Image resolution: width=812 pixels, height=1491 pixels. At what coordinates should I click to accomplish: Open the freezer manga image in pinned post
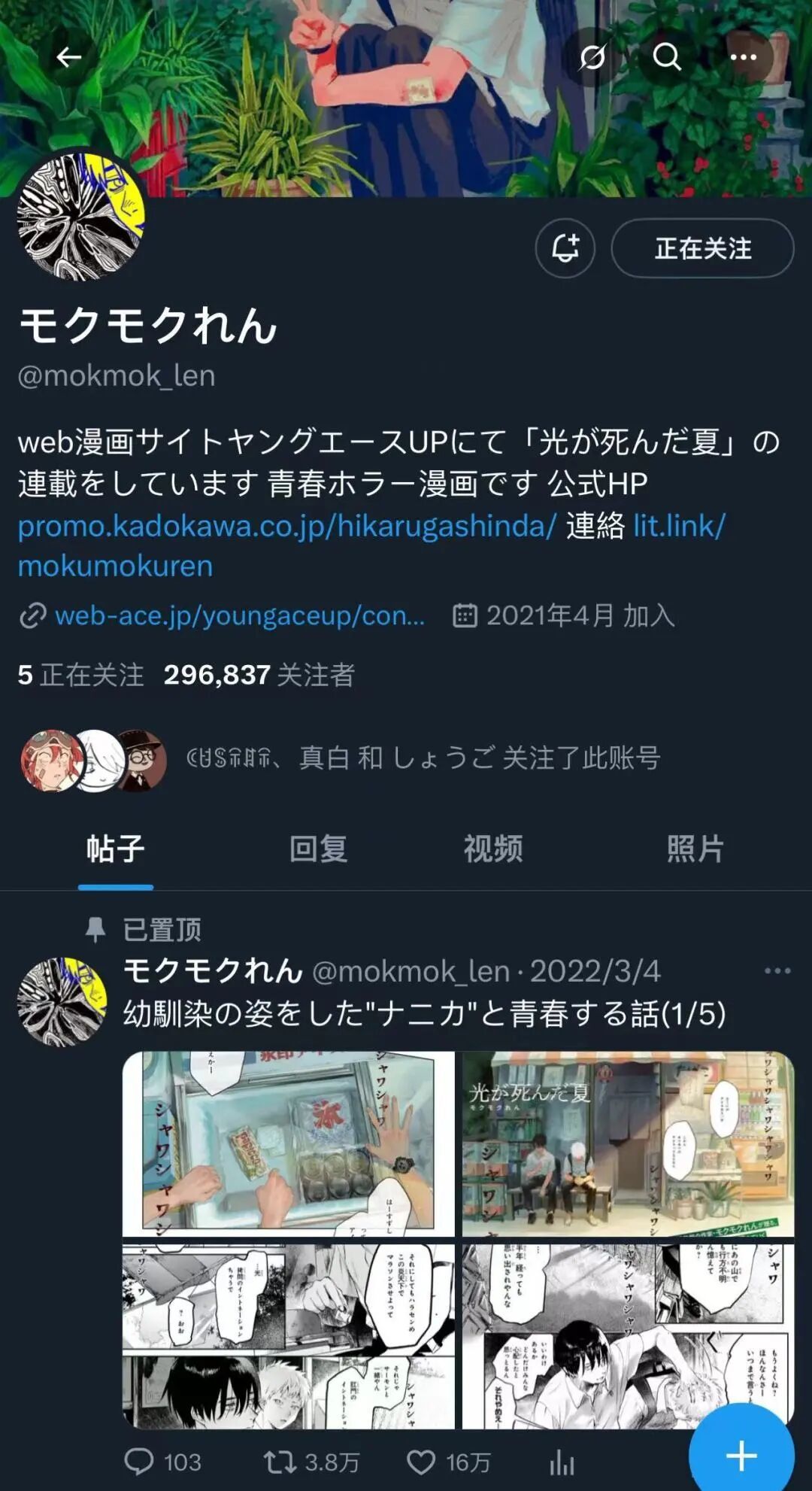[289, 1143]
